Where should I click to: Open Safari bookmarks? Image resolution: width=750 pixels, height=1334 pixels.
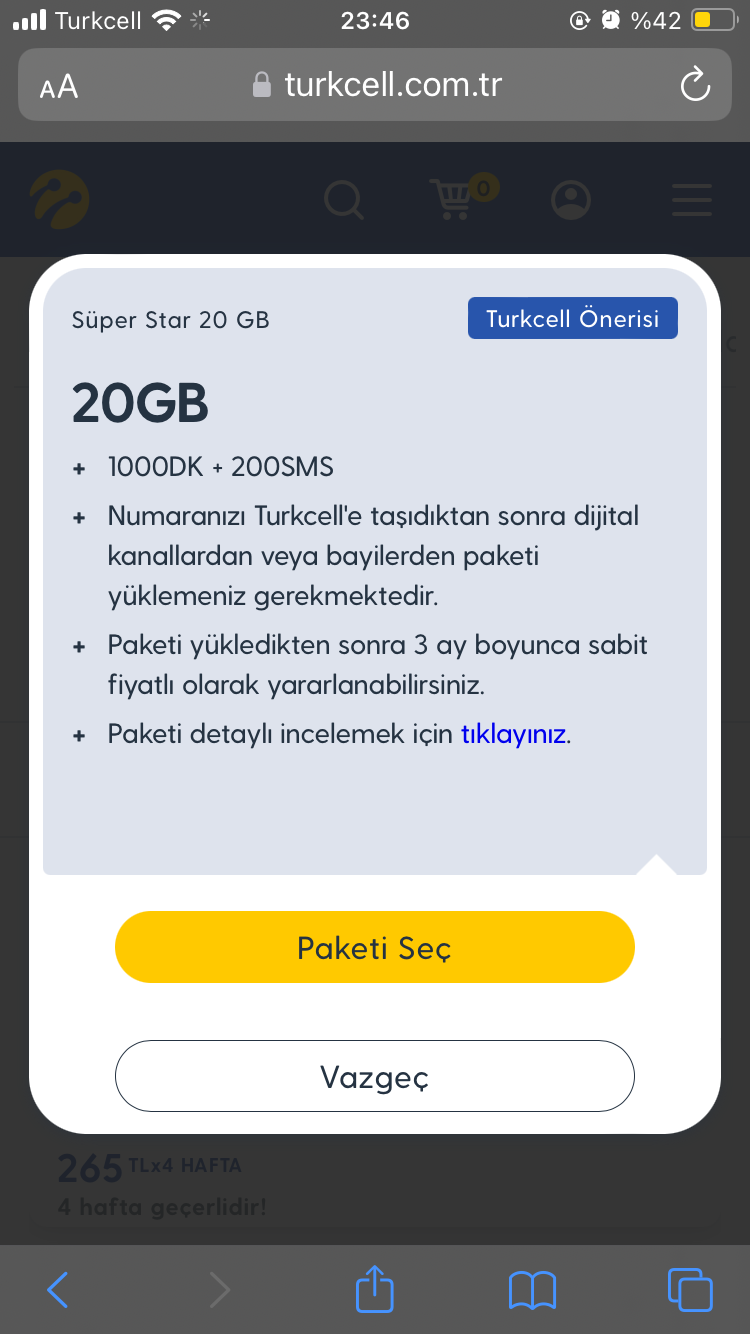click(x=532, y=1290)
